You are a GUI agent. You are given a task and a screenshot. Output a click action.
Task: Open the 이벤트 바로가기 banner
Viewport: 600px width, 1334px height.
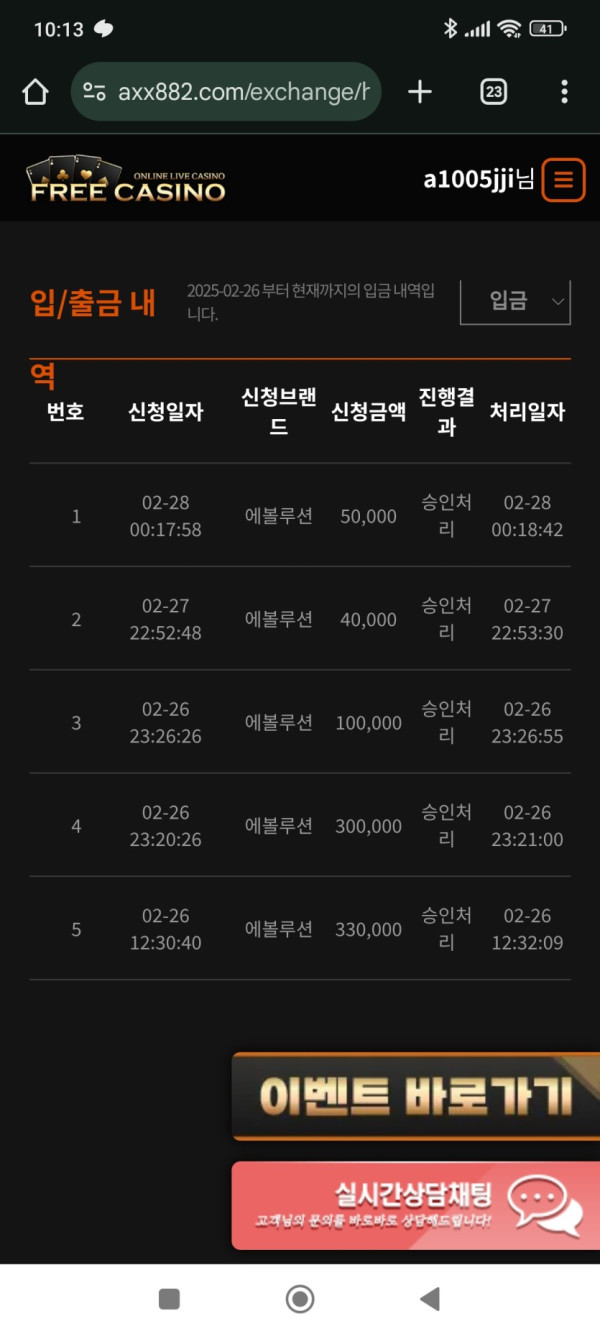[x=415, y=1097]
